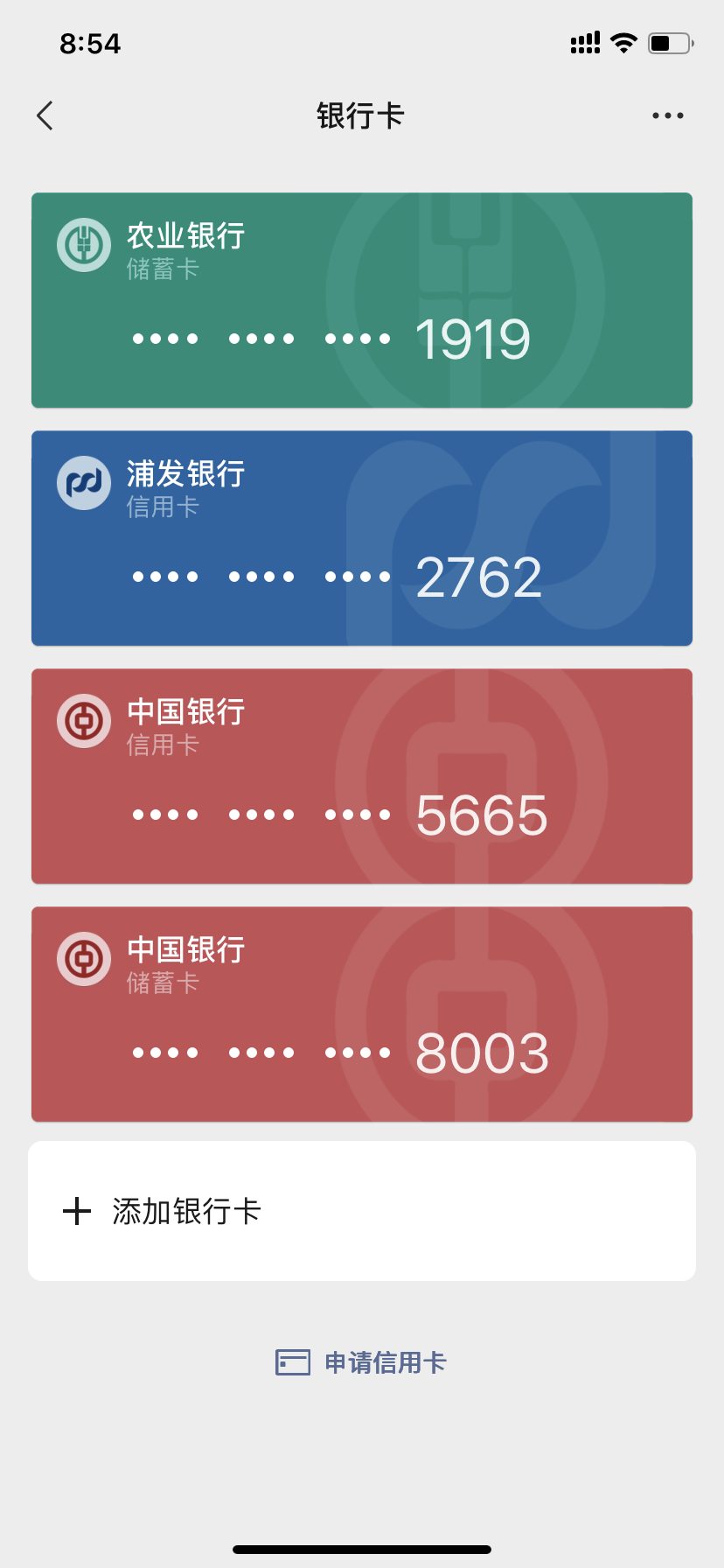Screen dimensions: 724x1568
Task: Open the 中国银行 储蓄卡 ending in 8003
Action: [x=362, y=1014]
